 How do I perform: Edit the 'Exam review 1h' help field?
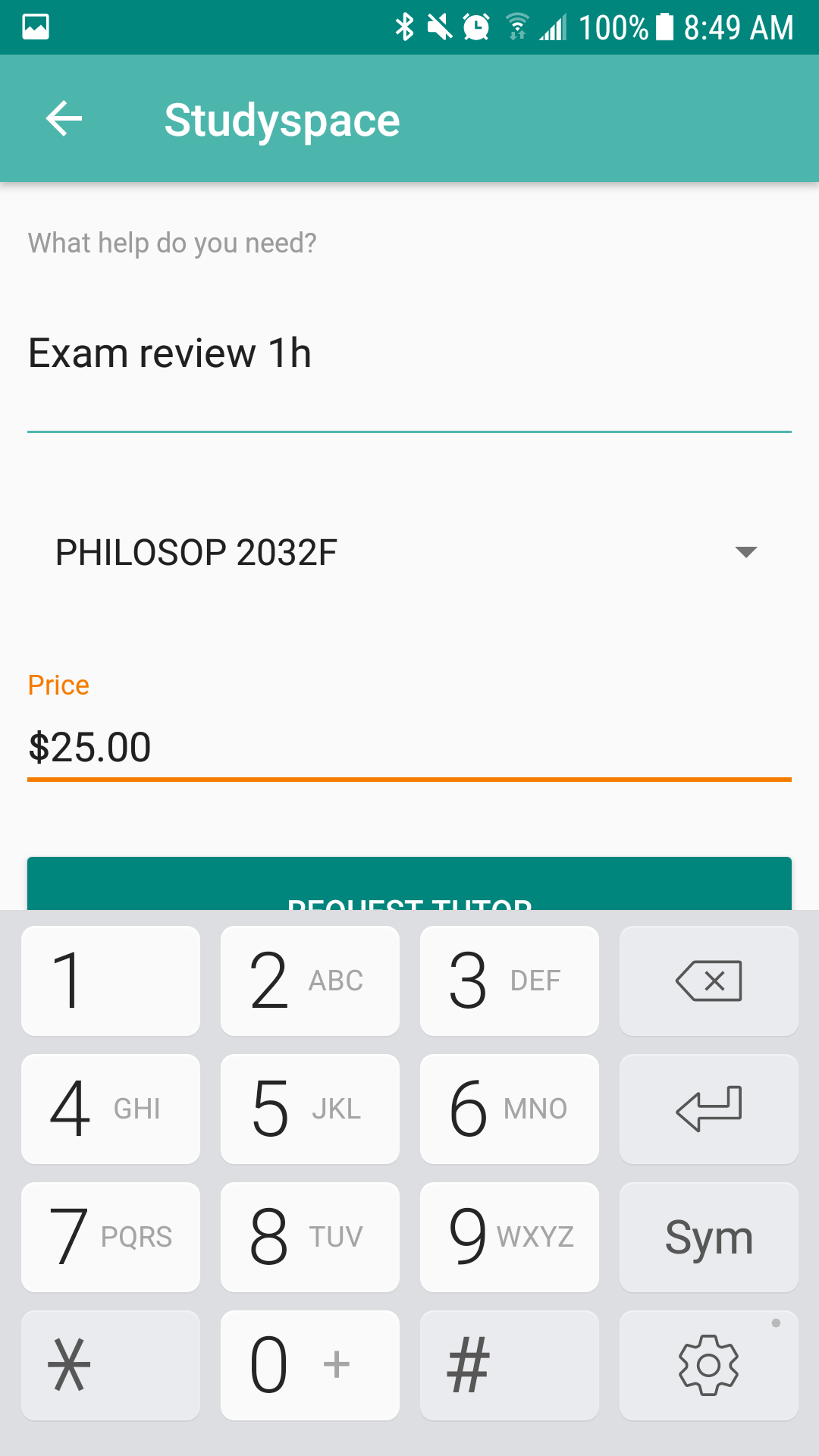(x=408, y=354)
